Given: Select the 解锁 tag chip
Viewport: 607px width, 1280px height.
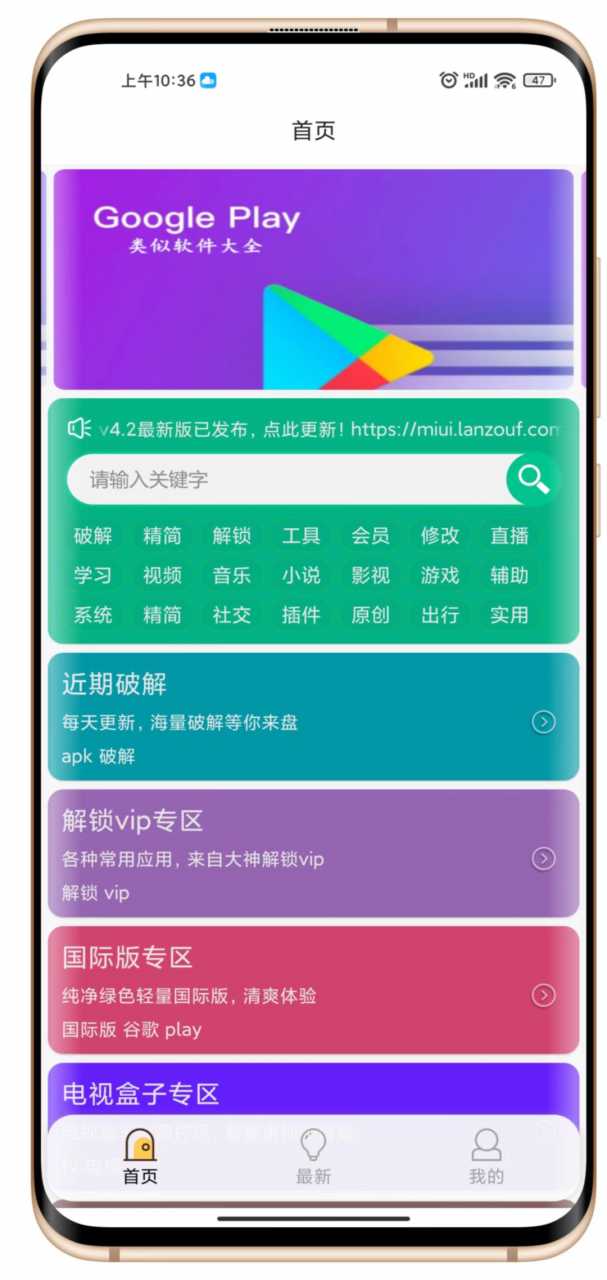Looking at the screenshot, I should point(232,536).
